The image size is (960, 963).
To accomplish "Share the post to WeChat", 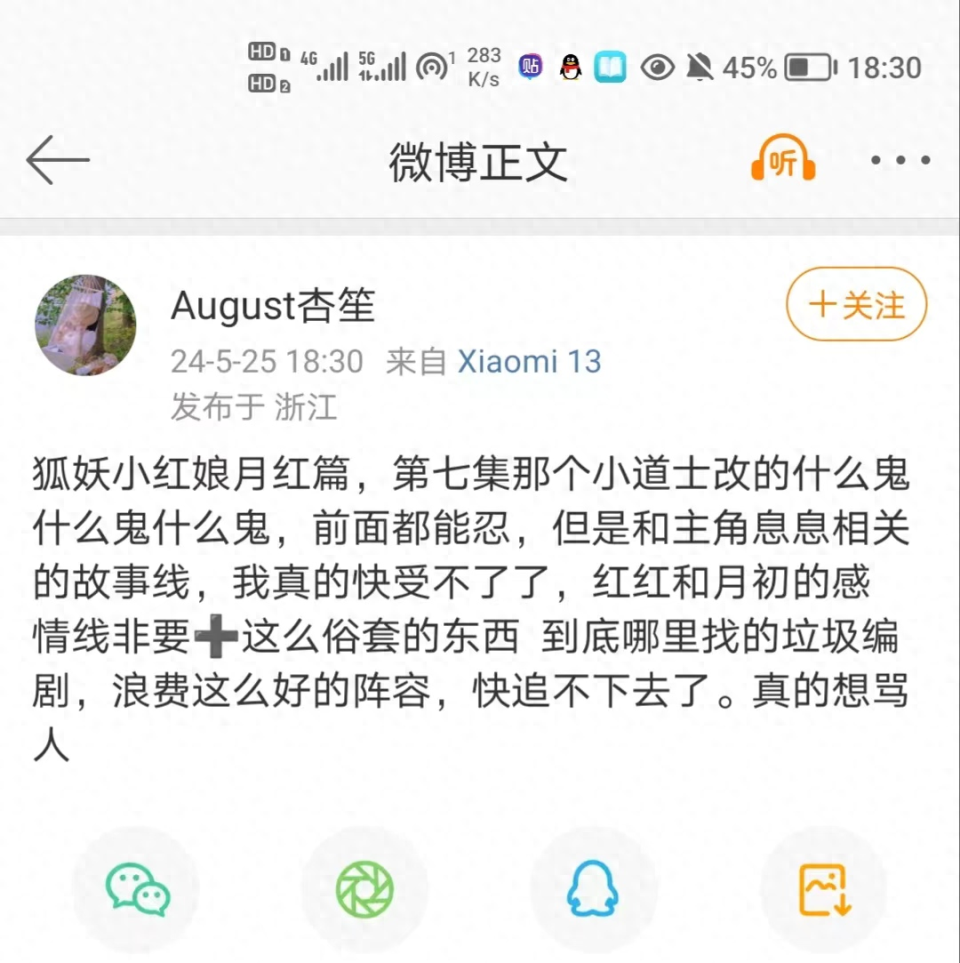I will click(138, 888).
